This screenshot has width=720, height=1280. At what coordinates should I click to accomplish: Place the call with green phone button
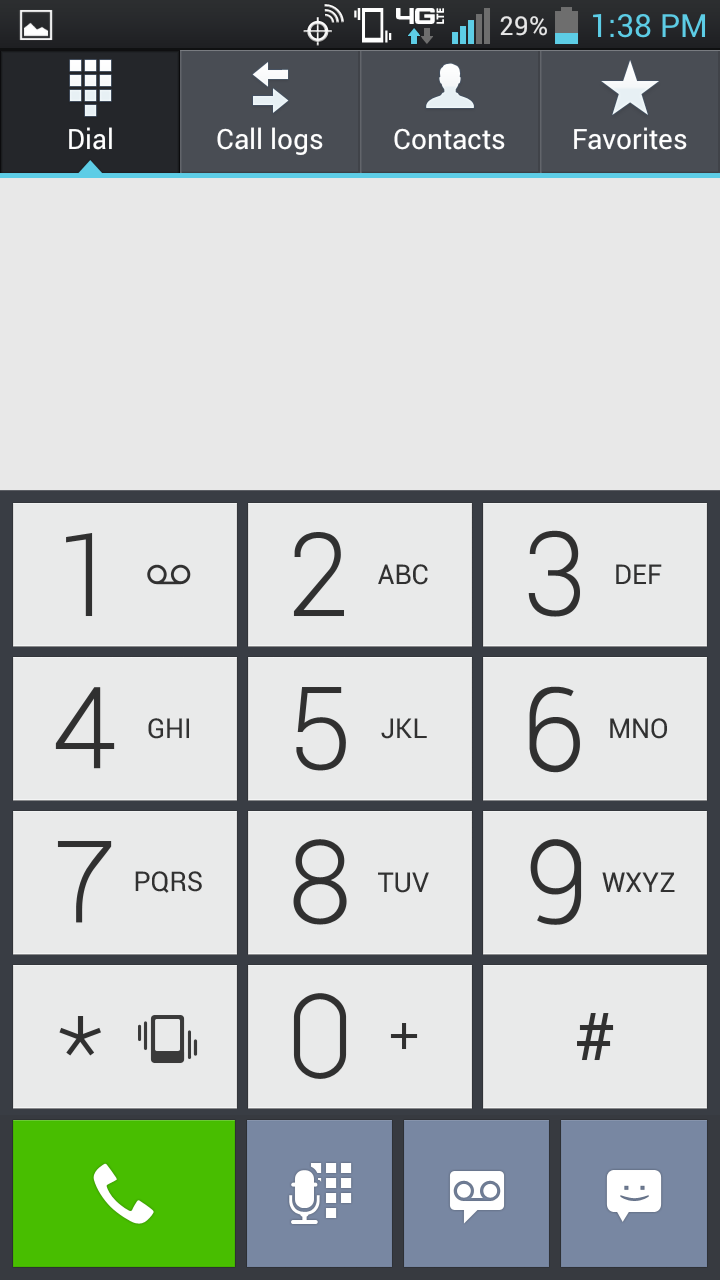(124, 1194)
